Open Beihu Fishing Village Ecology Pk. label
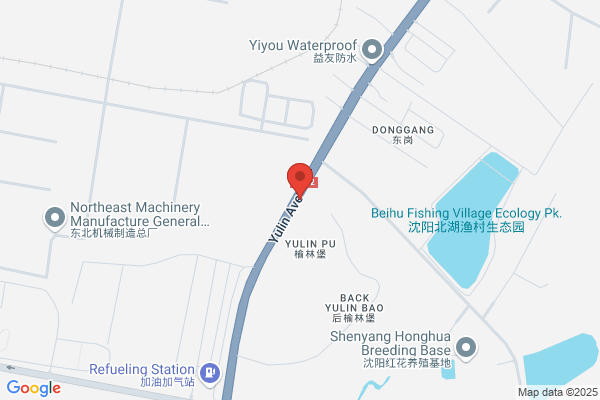The width and height of the screenshot is (600, 400). 466,220
